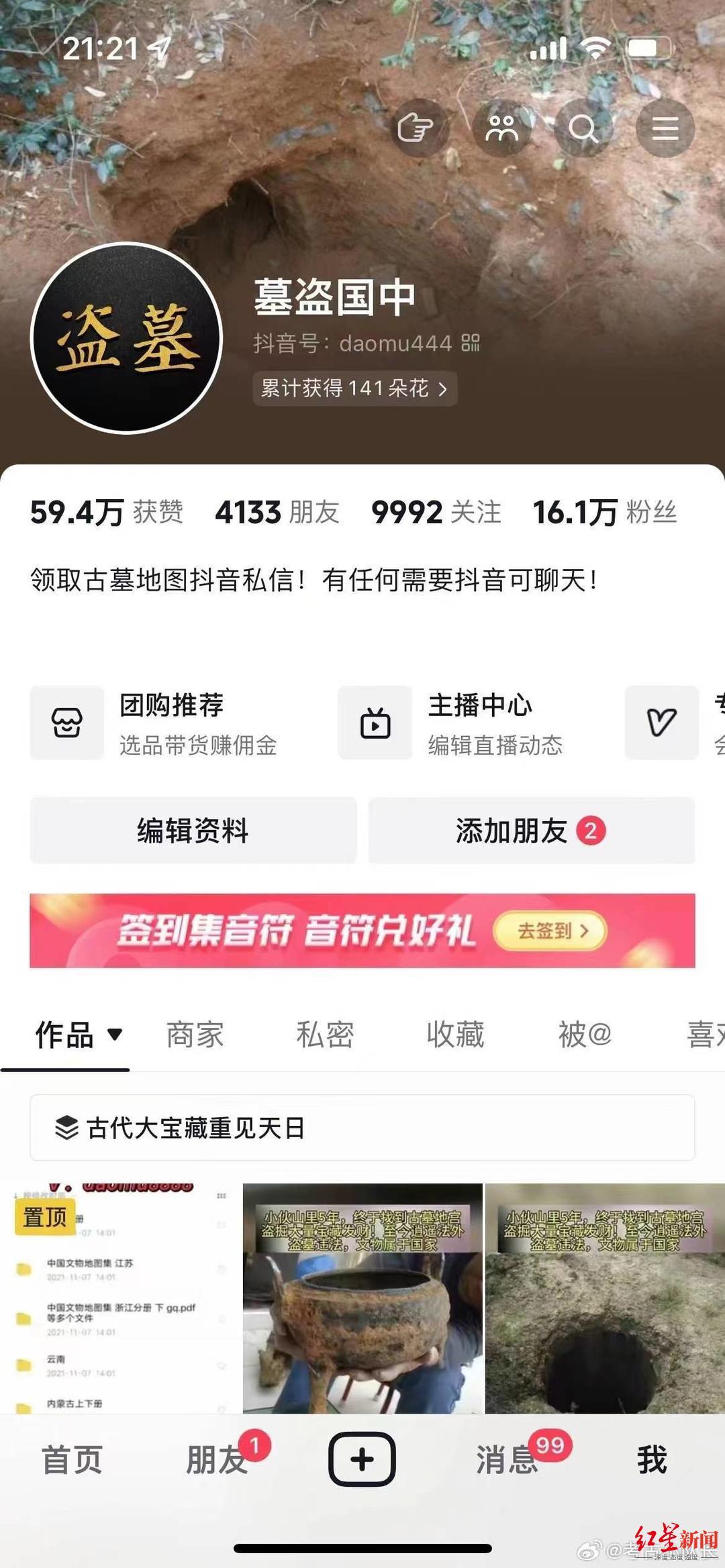The image size is (725, 1568).
Task: Switch to 私密 tab
Action: (325, 1034)
